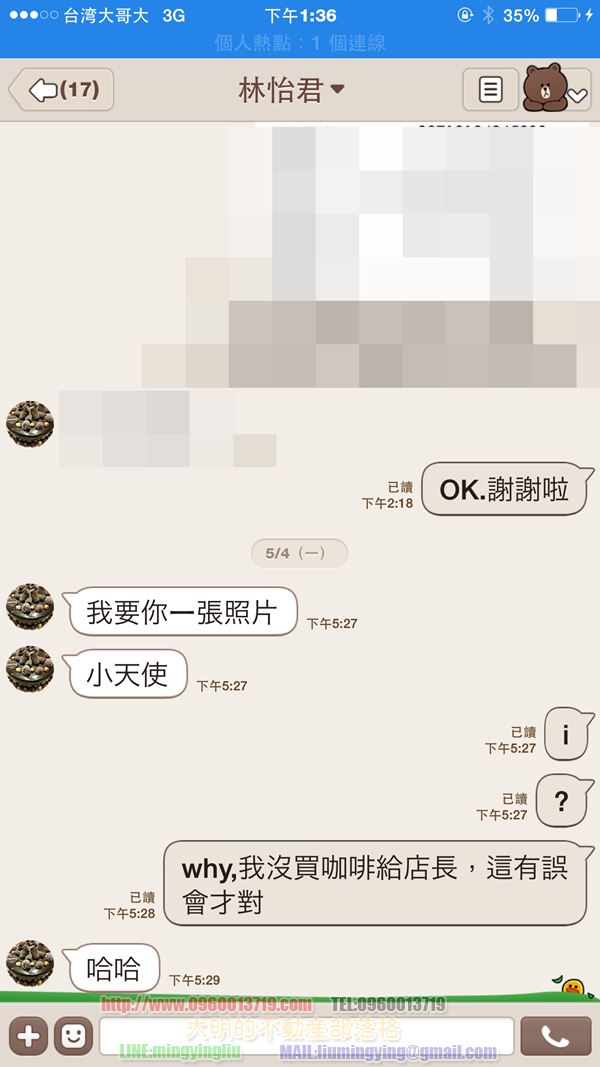This screenshot has height=1067, width=600.
Task: Open the plus attachment menu
Action: (x=28, y=1036)
